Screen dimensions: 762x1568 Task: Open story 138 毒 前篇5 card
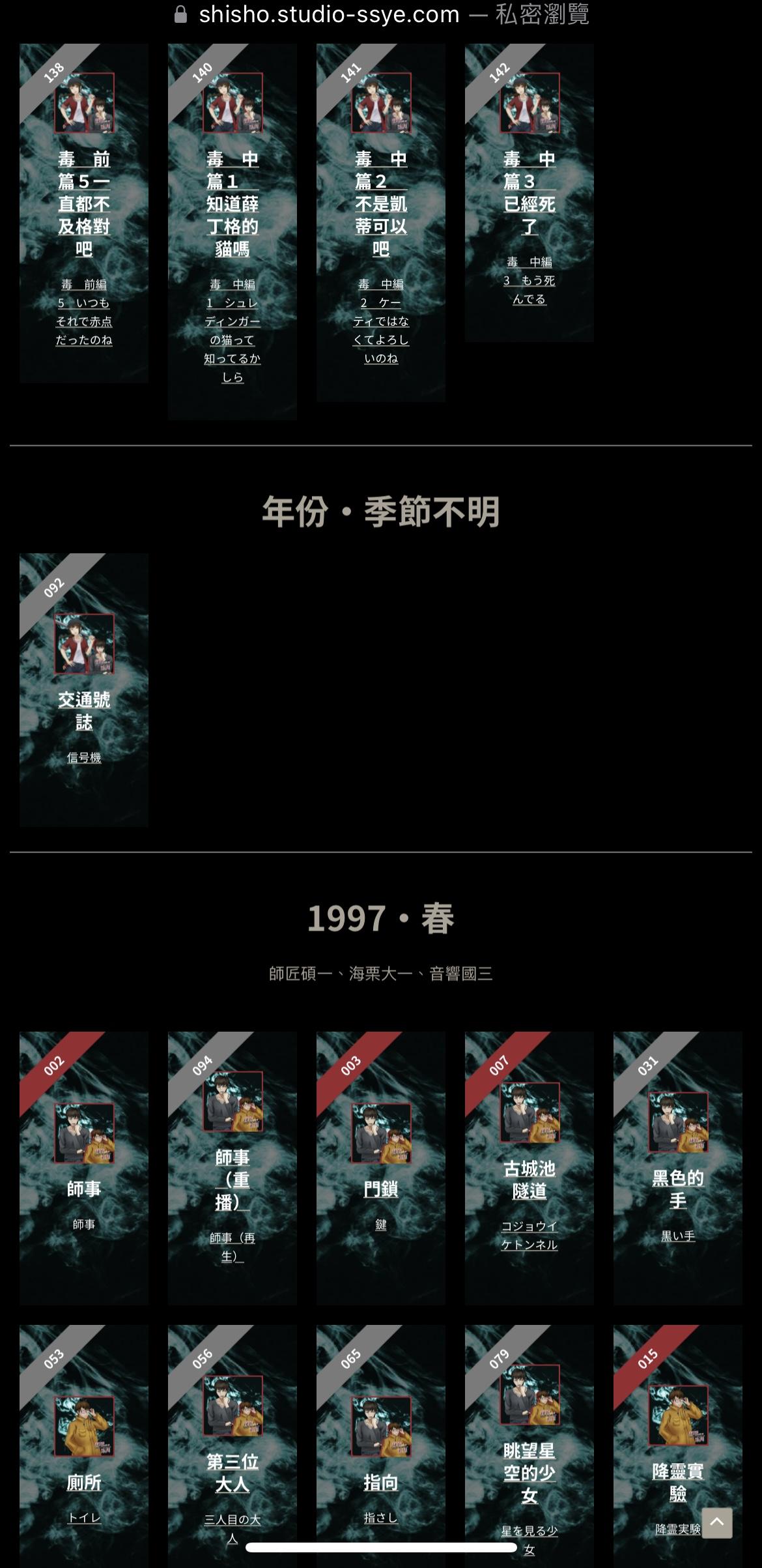[x=83, y=203]
